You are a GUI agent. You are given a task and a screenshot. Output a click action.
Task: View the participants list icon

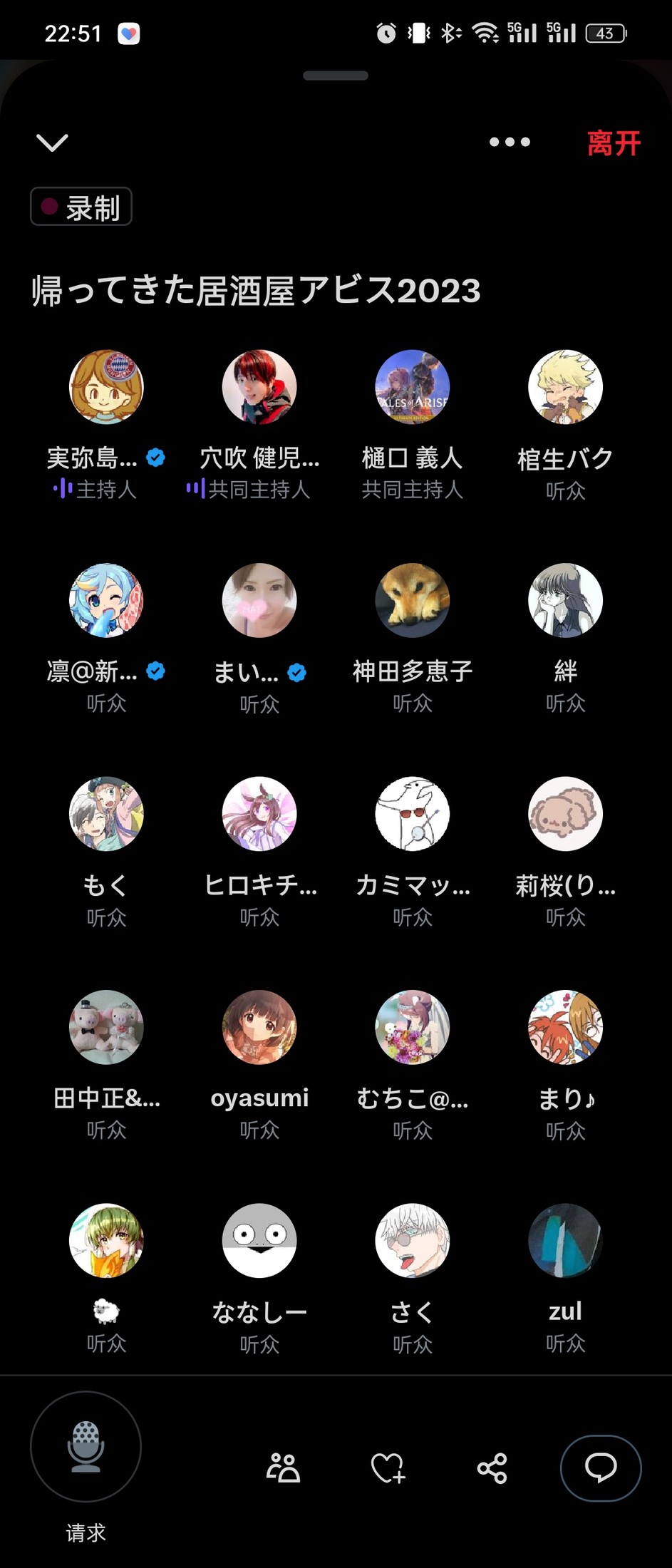point(283,1468)
